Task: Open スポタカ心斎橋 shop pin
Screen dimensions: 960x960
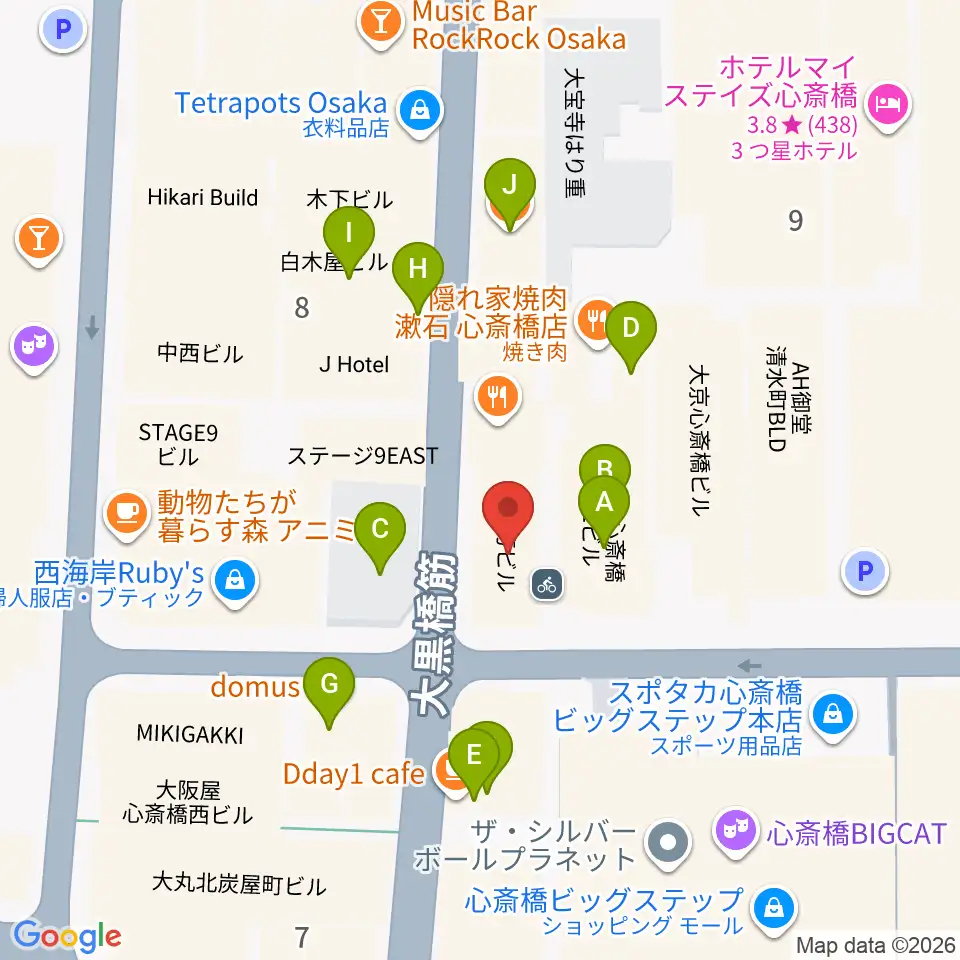Action: [x=832, y=716]
